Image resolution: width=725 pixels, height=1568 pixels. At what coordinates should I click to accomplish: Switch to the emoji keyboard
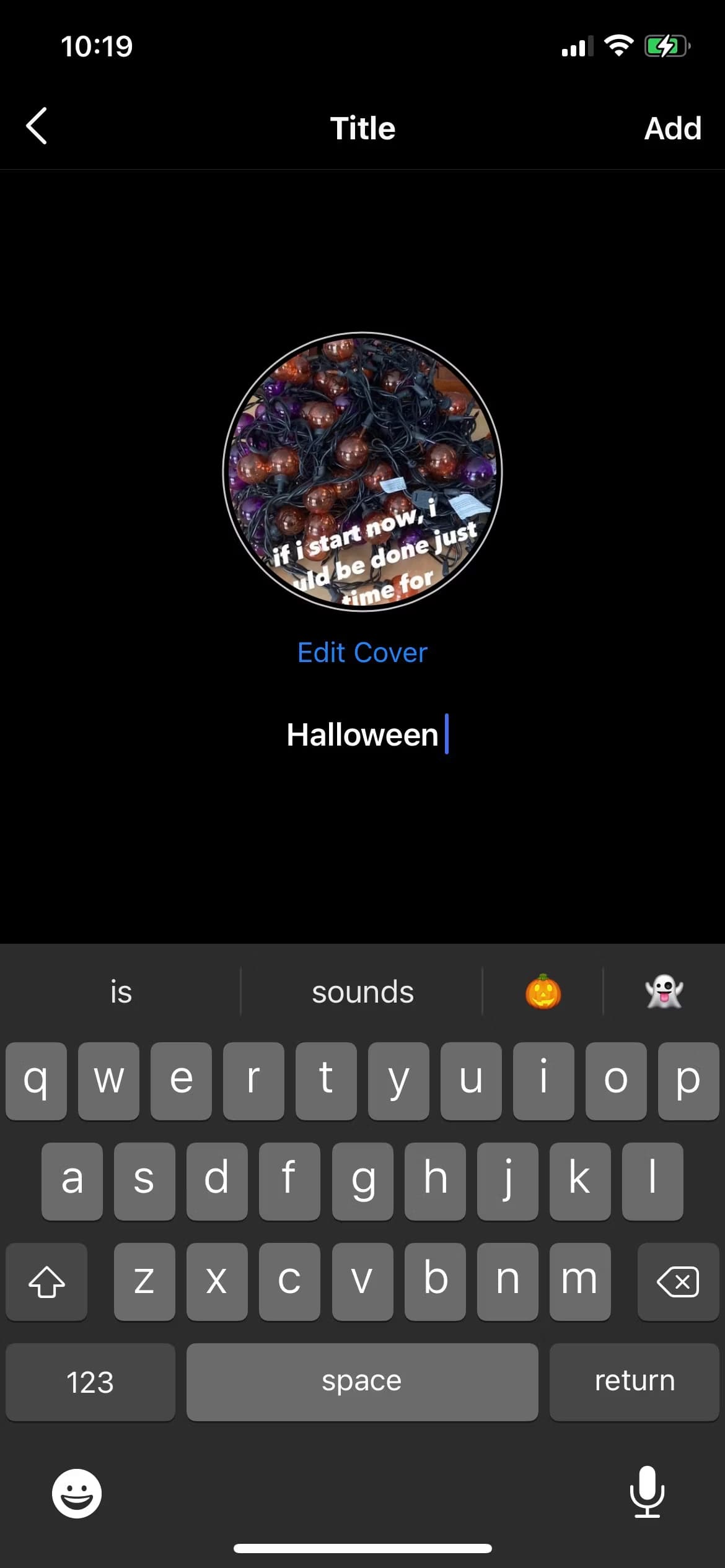[x=77, y=1493]
